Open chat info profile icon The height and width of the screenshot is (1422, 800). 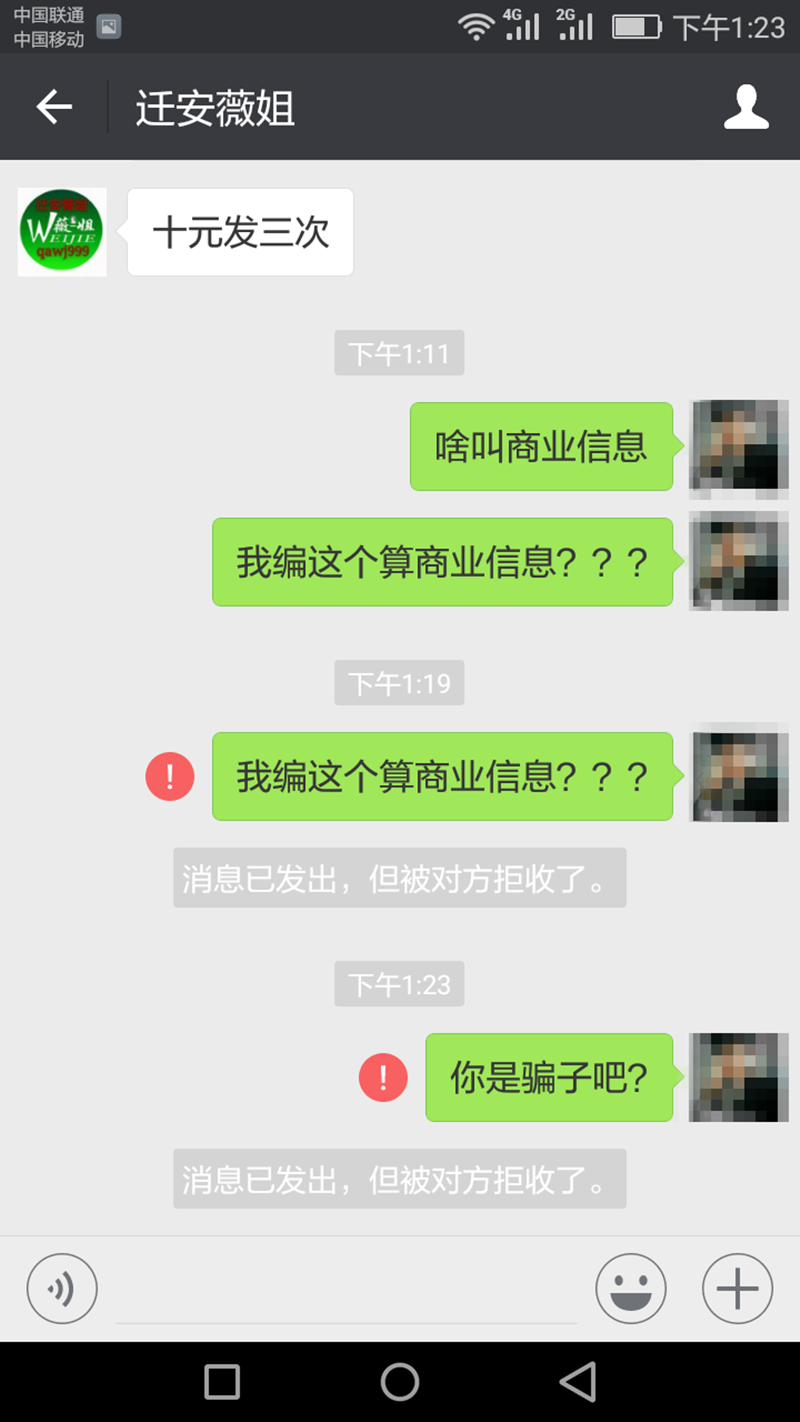(x=746, y=107)
